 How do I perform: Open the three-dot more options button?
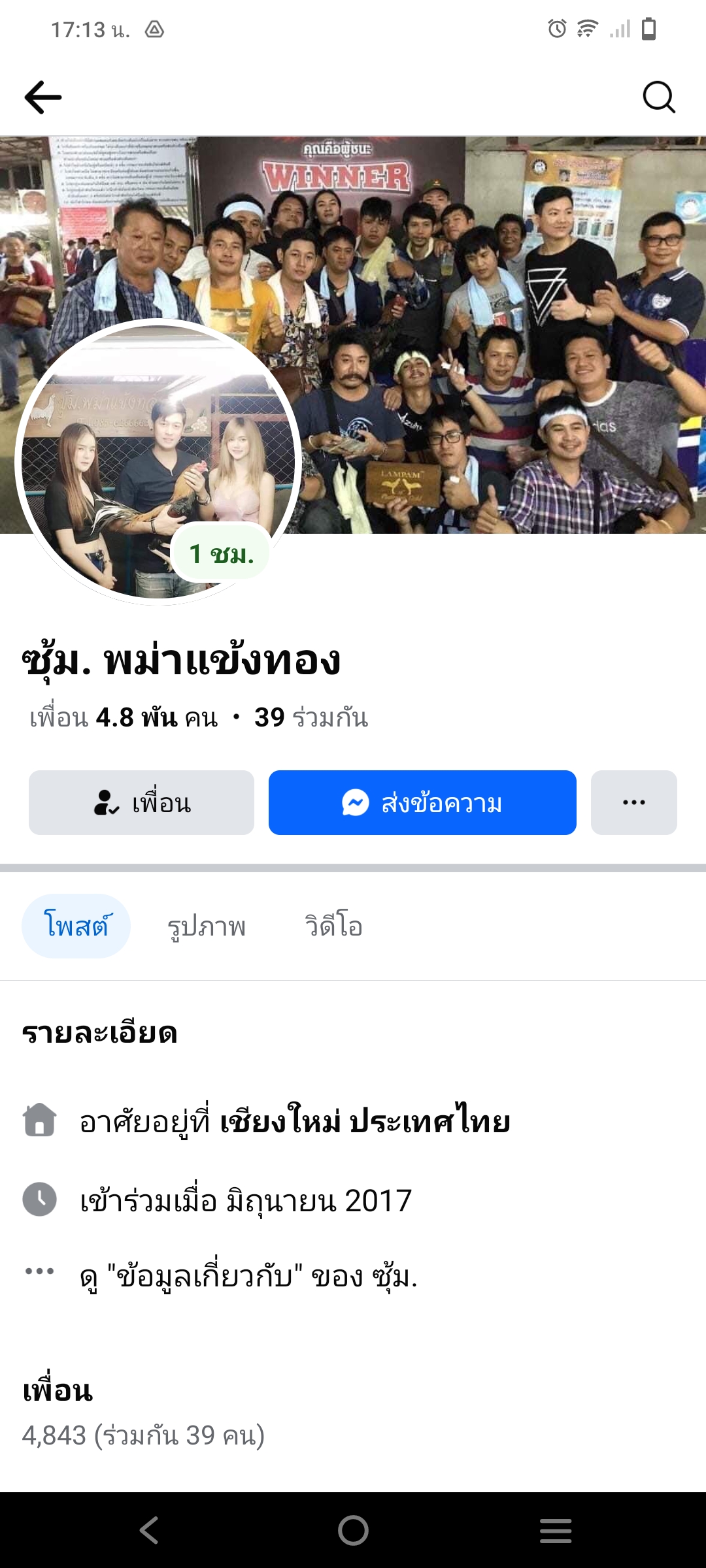(x=633, y=802)
